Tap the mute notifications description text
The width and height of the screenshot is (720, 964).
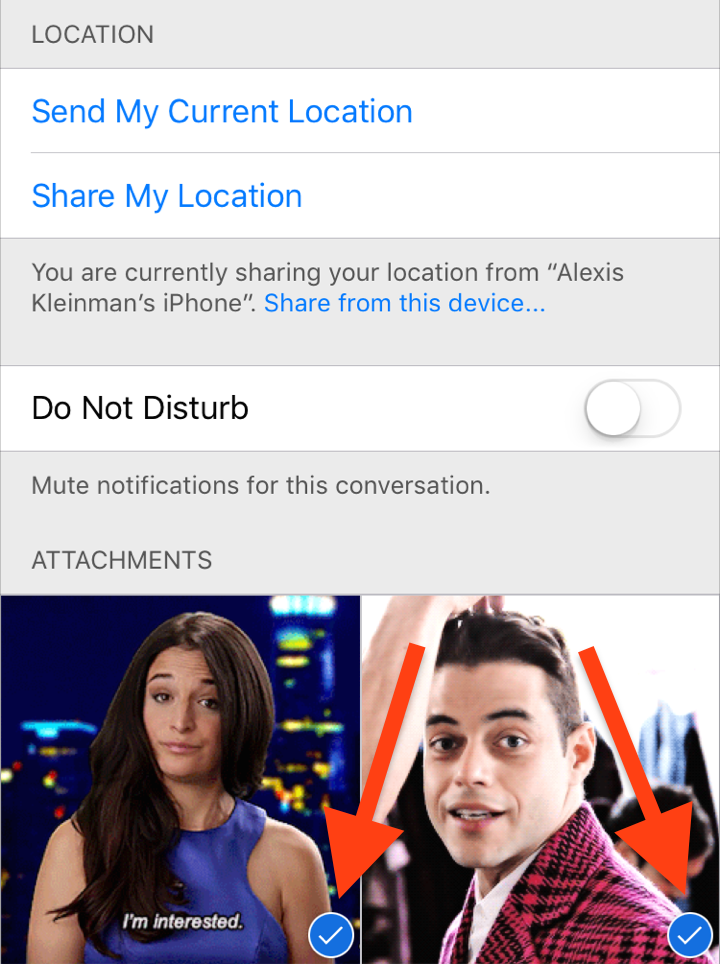tap(262, 485)
